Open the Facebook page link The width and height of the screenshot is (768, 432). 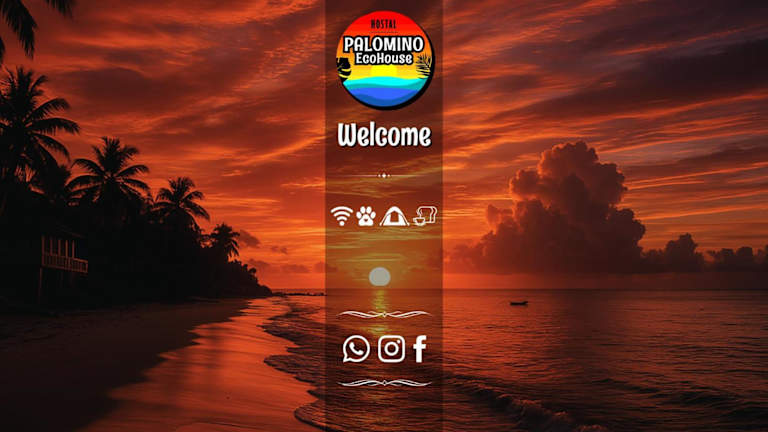pos(420,348)
